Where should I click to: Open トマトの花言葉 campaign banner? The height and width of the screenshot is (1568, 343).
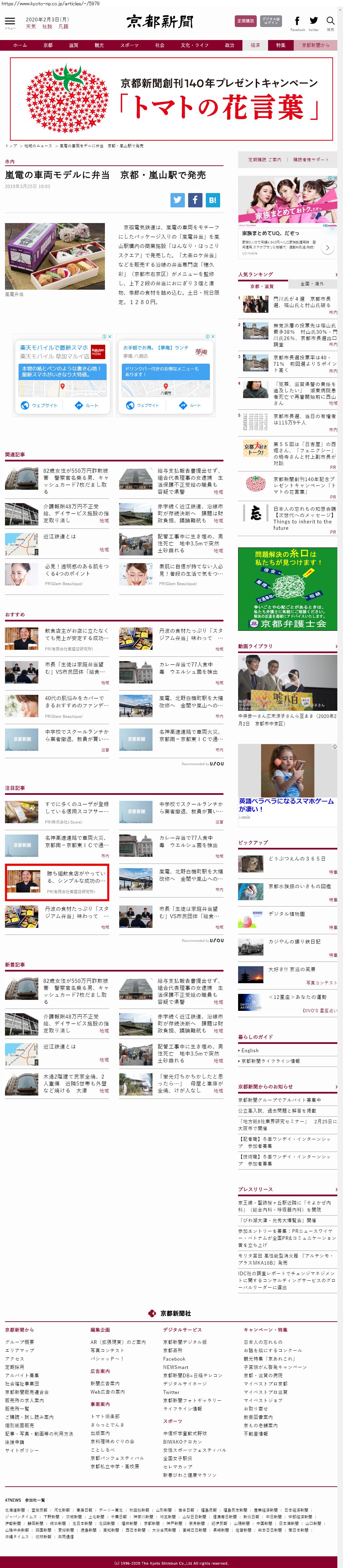[171, 99]
